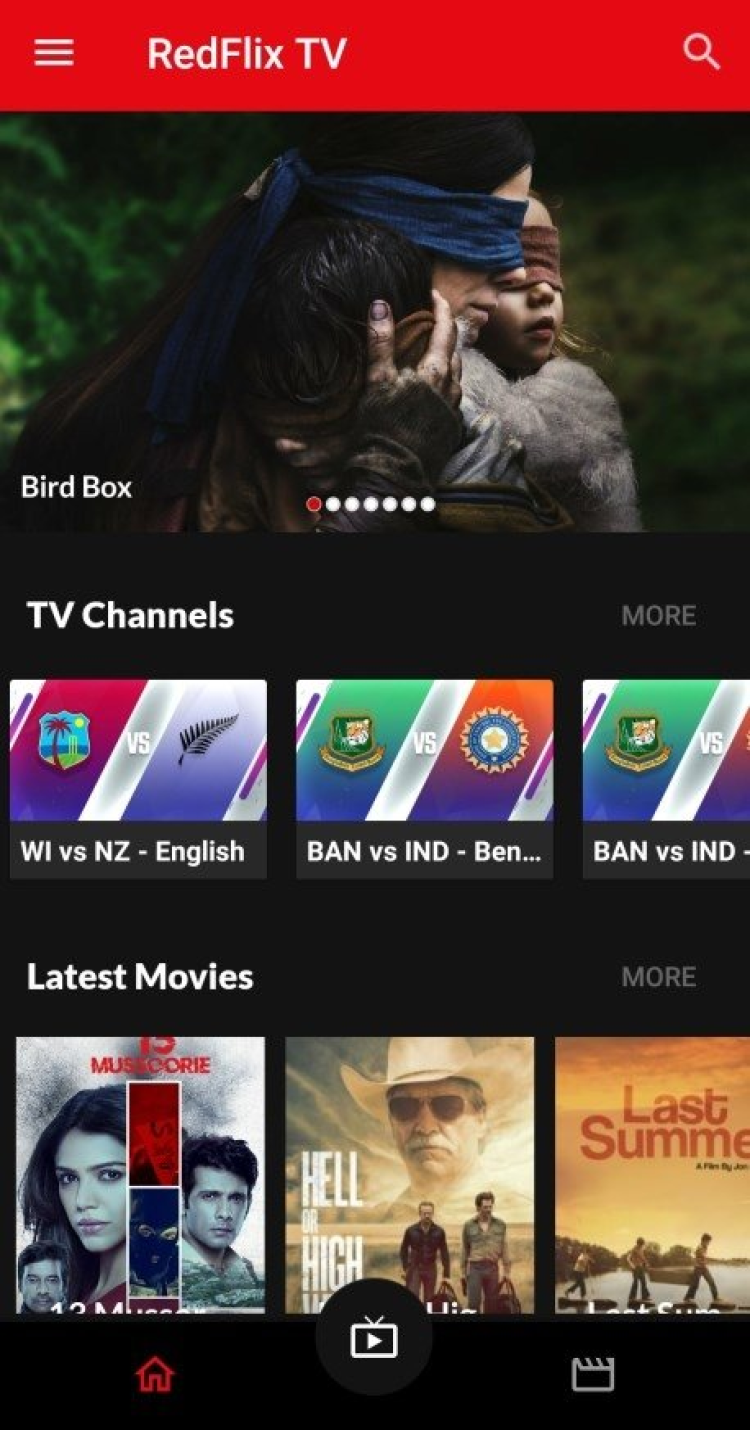This screenshot has width=750, height=1430.
Task: Open the live TV center button
Action: pyautogui.click(x=374, y=1338)
